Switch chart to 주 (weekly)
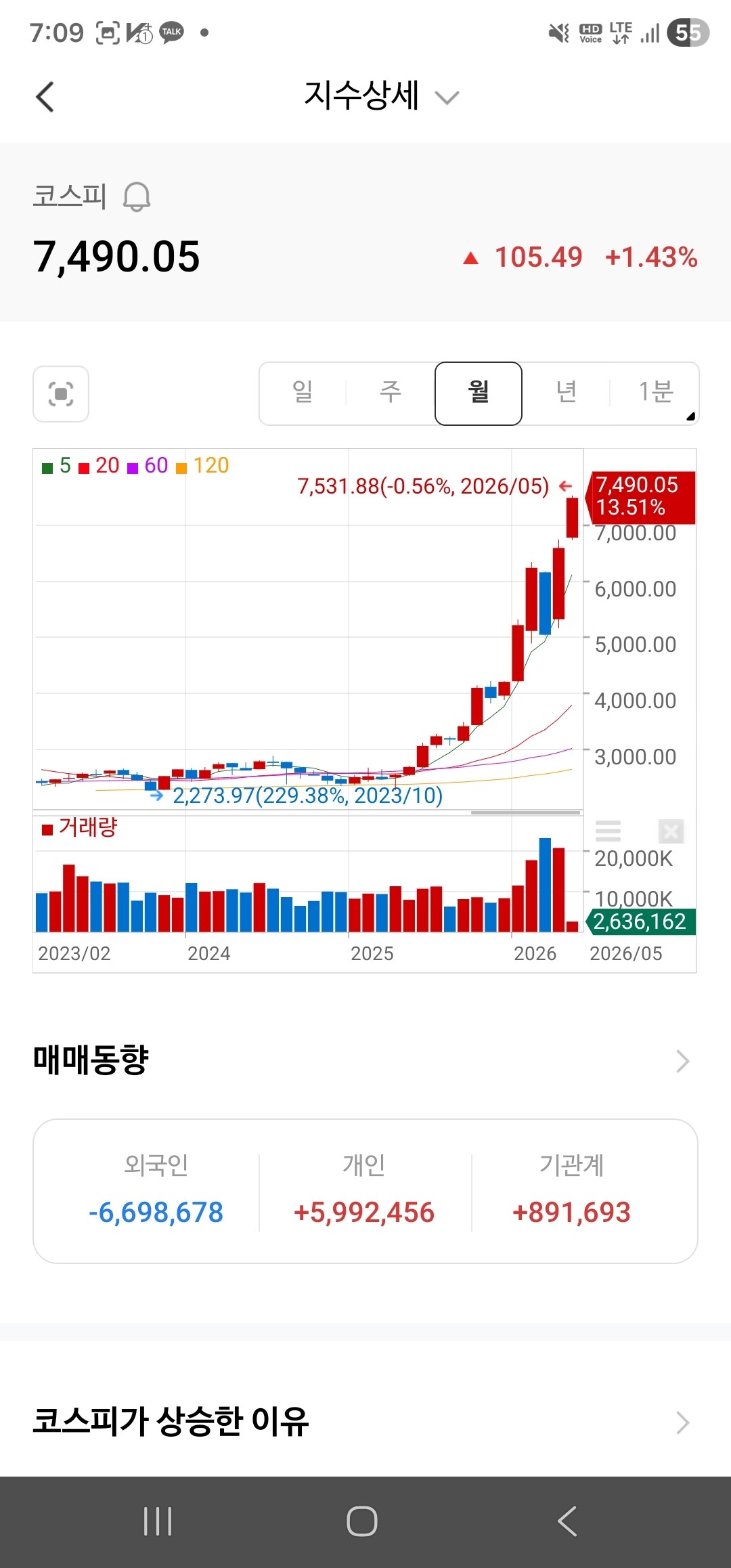The image size is (731, 1568). tap(391, 393)
